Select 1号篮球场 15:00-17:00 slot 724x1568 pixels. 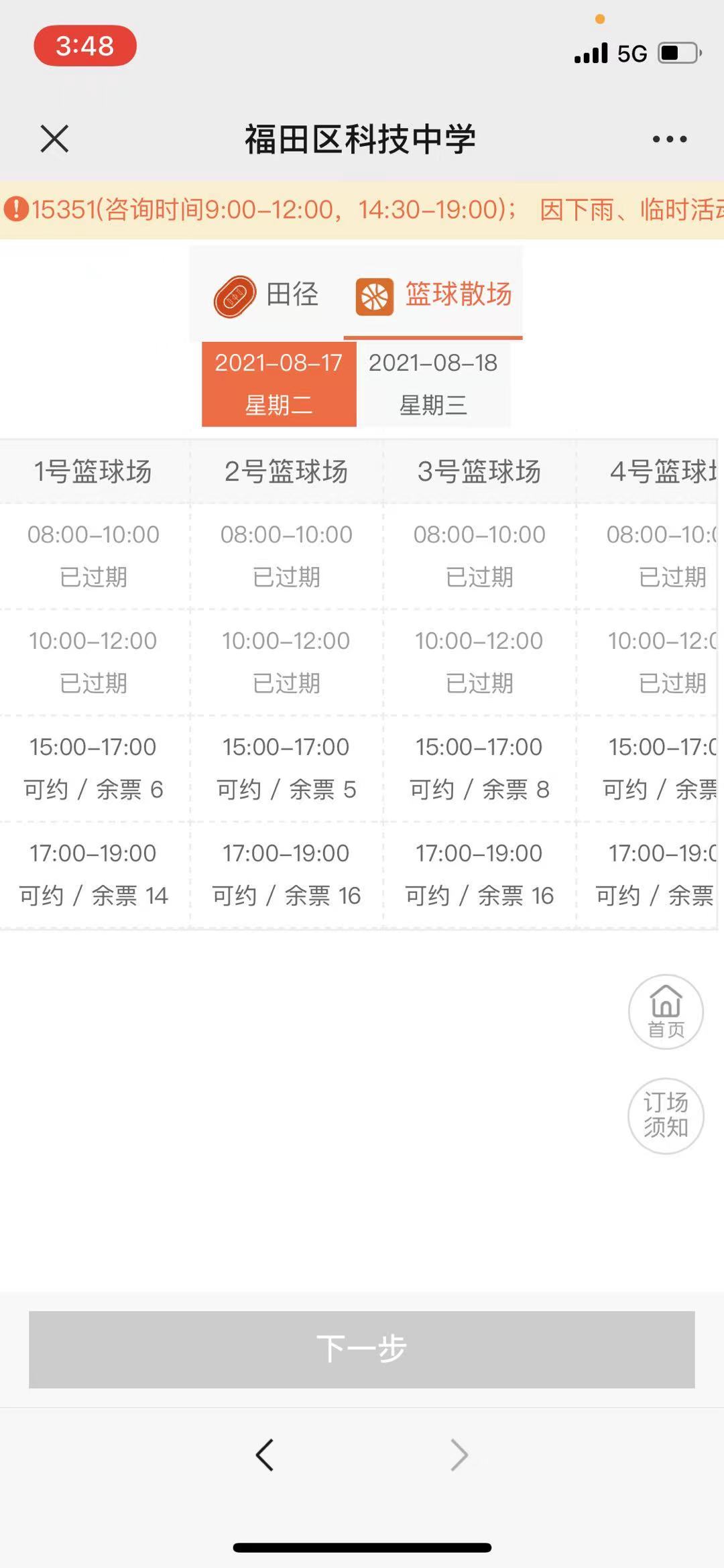93,768
